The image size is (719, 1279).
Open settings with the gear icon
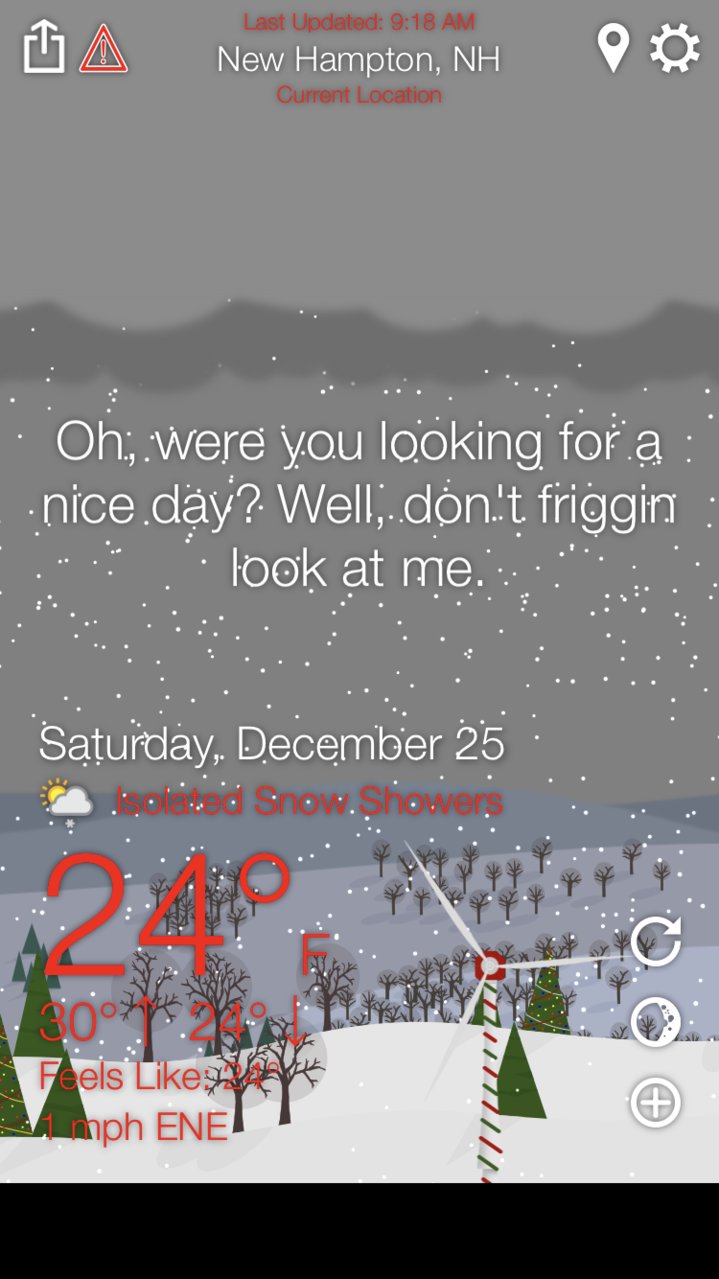coord(674,48)
